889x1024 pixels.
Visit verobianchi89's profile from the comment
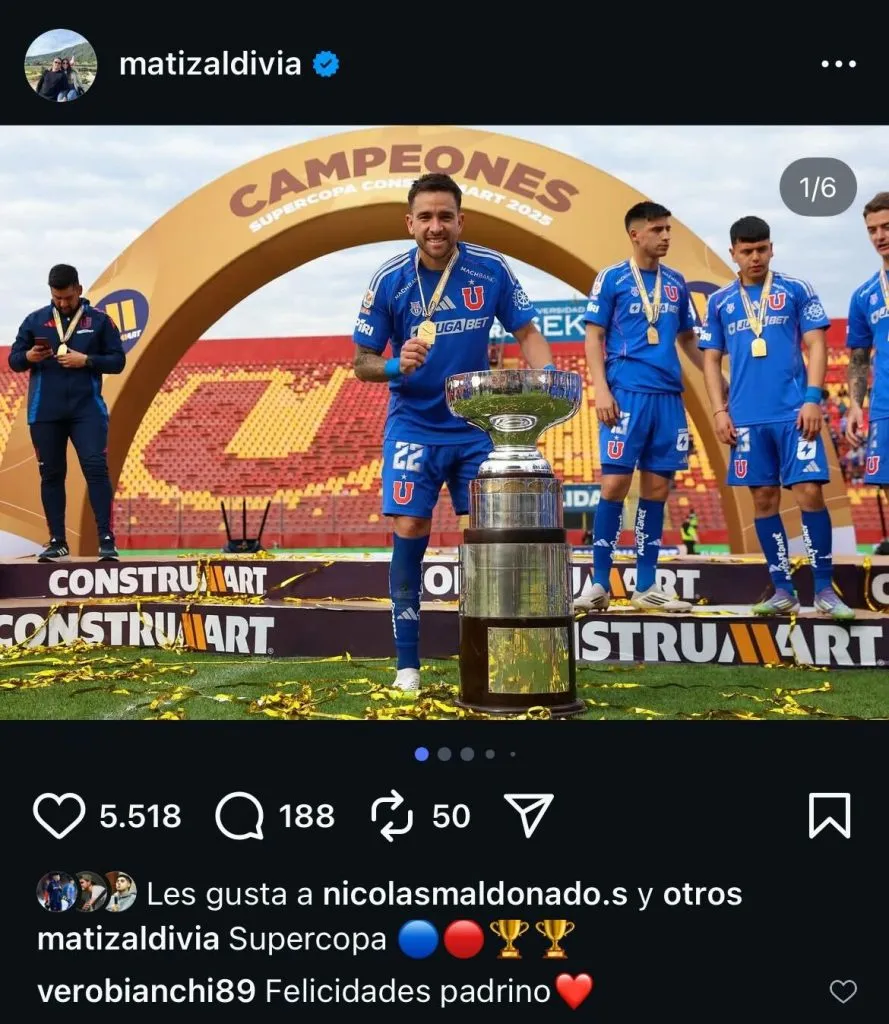tap(146, 991)
